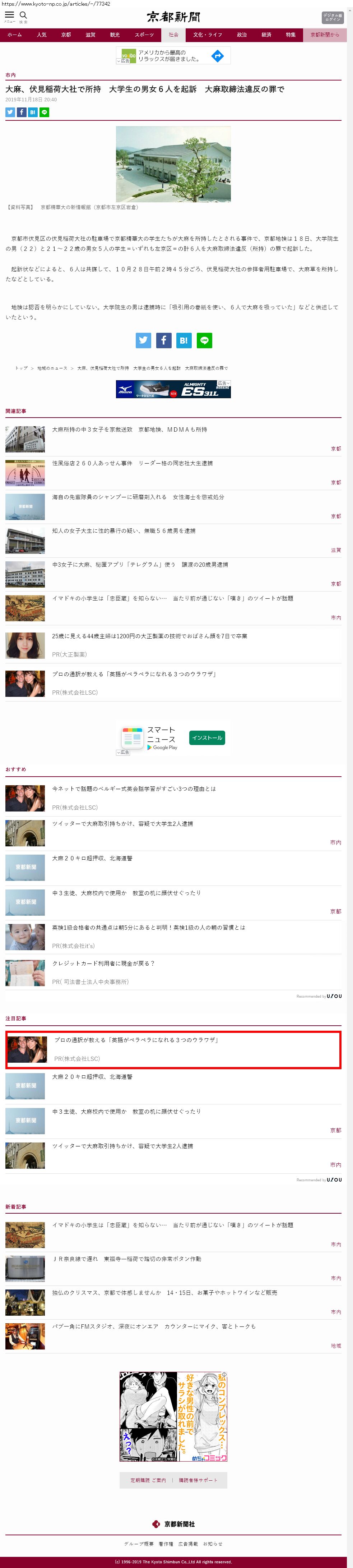Open the hamburger menu
Viewport: 353px width, 1568px height.
(9, 15)
